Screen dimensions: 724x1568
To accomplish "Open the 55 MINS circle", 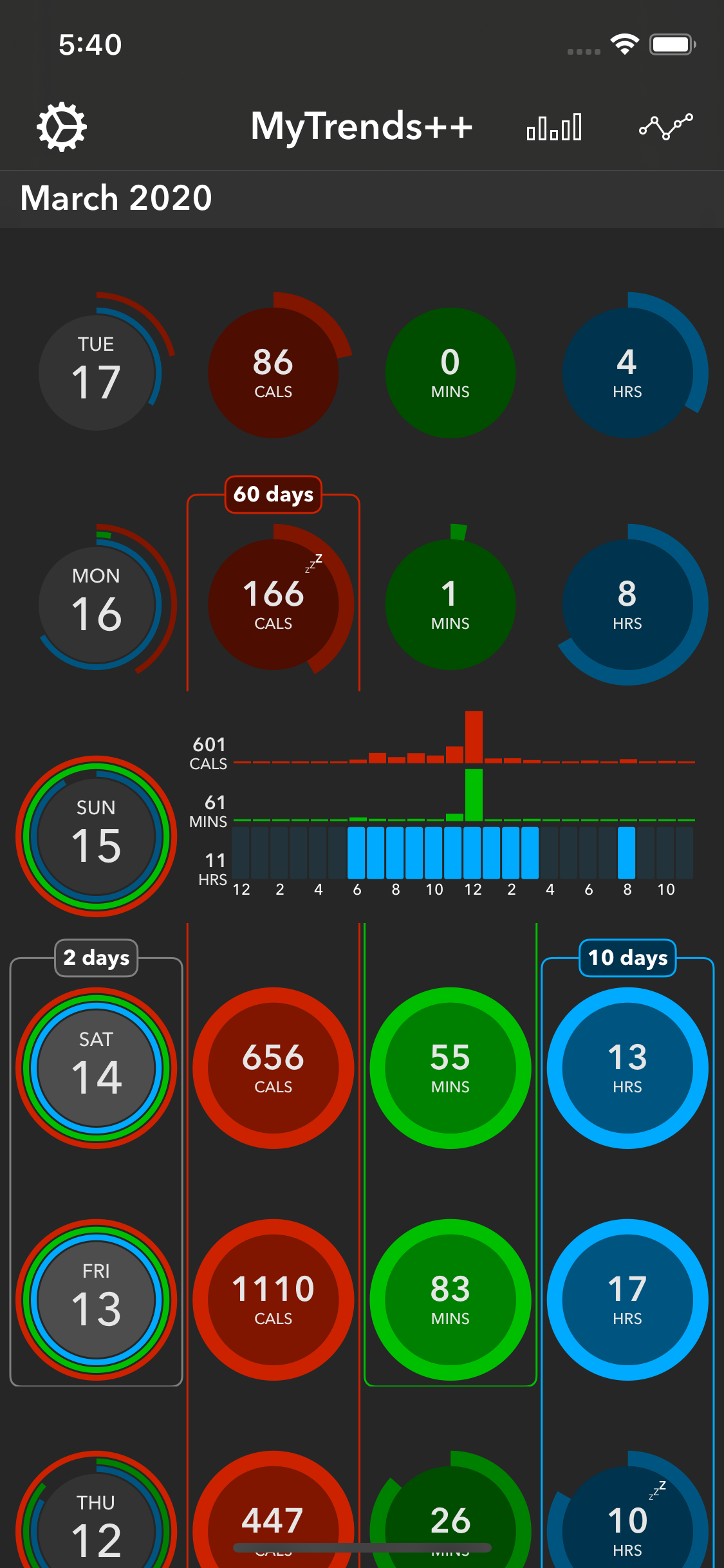I will [450, 1067].
